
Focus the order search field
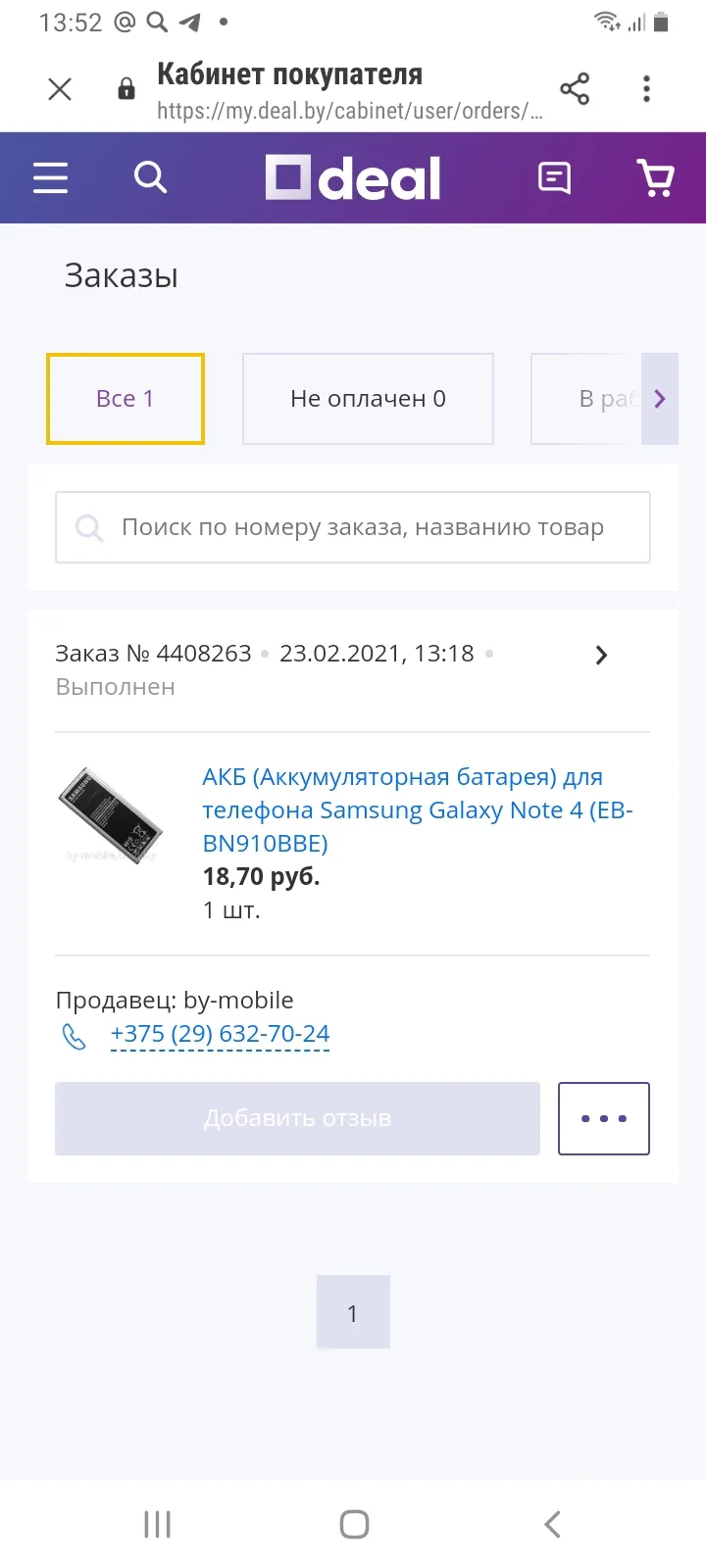(x=353, y=527)
